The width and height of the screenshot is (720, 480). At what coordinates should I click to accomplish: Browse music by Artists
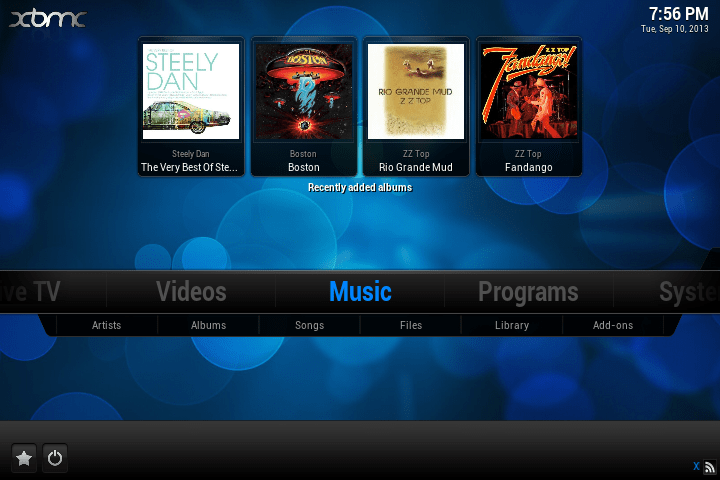coord(107,325)
